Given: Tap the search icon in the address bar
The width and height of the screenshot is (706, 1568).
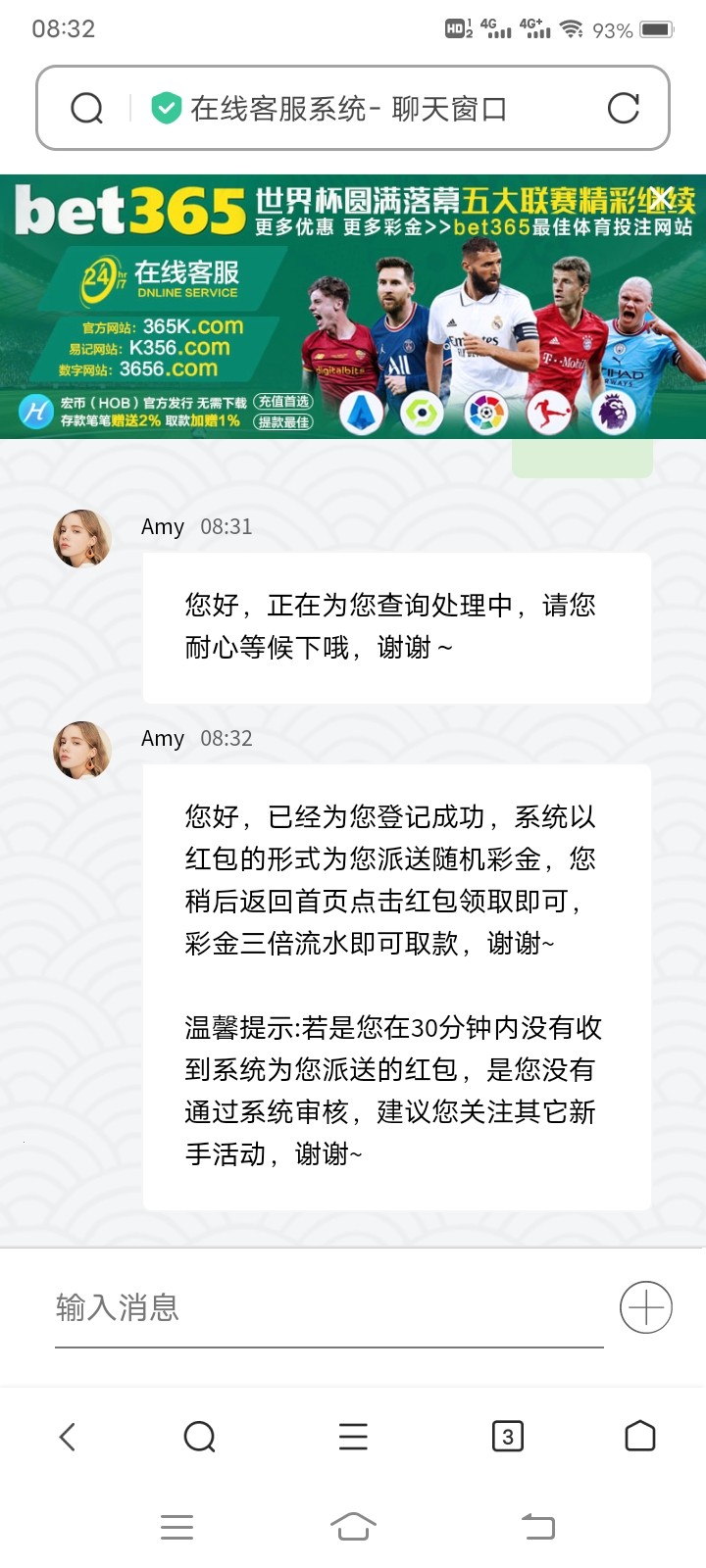Looking at the screenshot, I should pyautogui.click(x=87, y=108).
